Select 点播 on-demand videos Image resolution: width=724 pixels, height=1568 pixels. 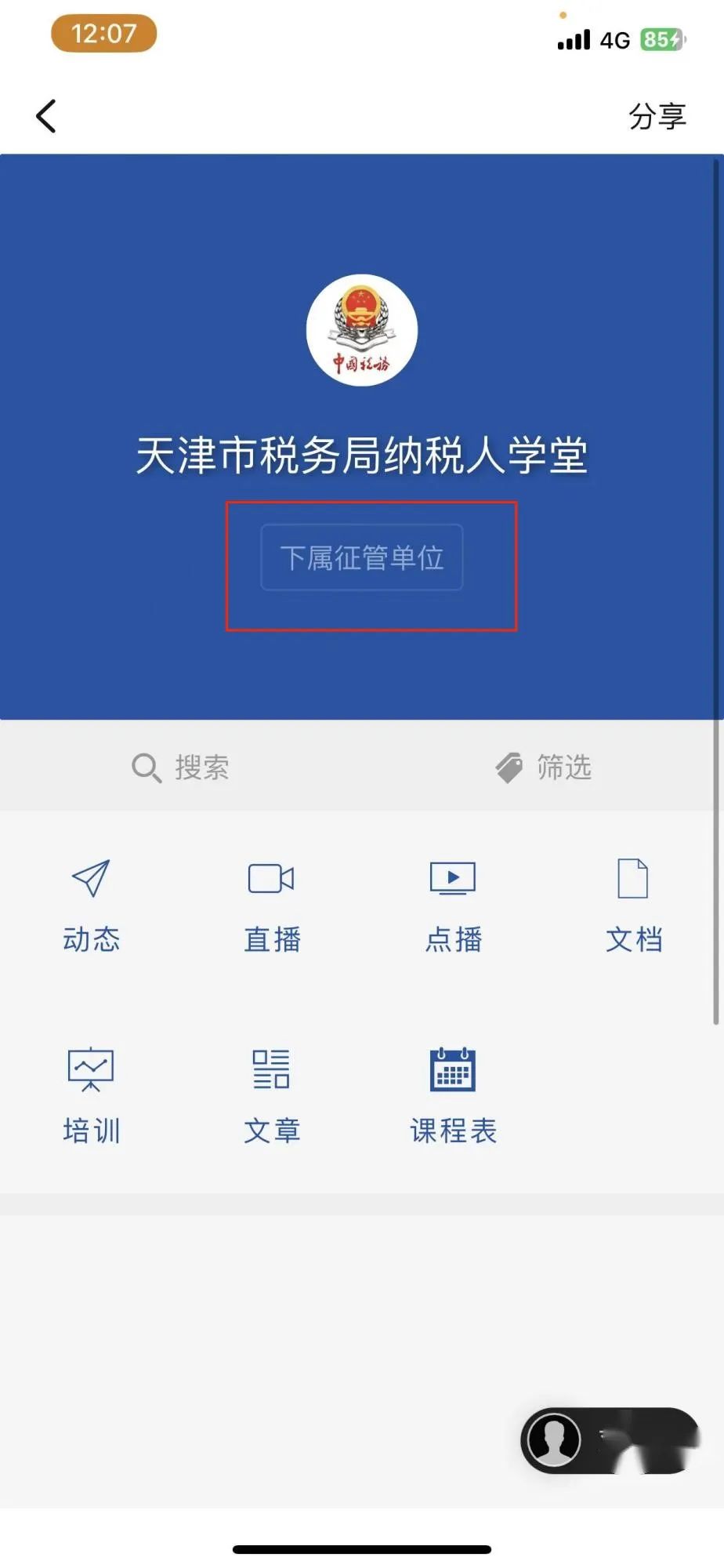click(453, 904)
